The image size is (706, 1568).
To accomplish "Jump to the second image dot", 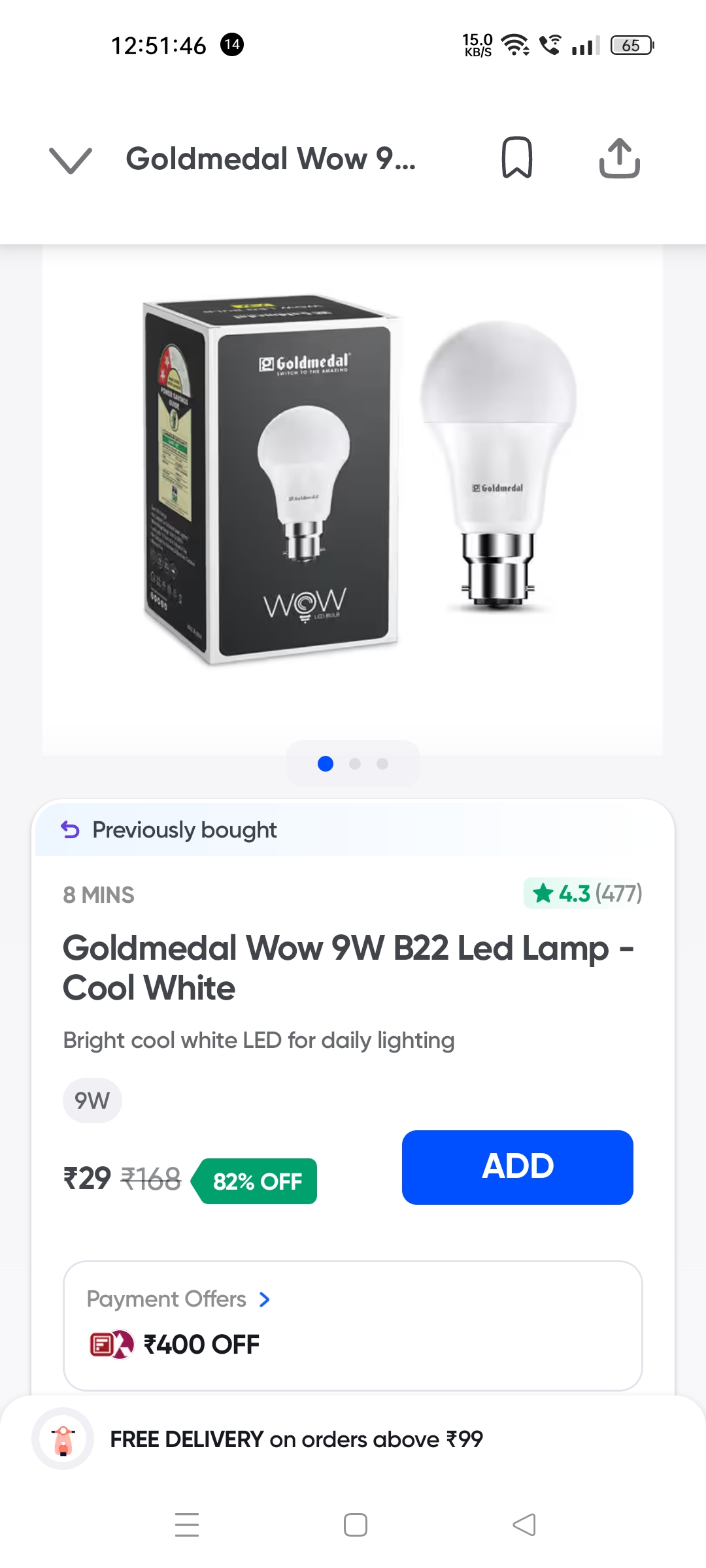I will click(x=355, y=764).
